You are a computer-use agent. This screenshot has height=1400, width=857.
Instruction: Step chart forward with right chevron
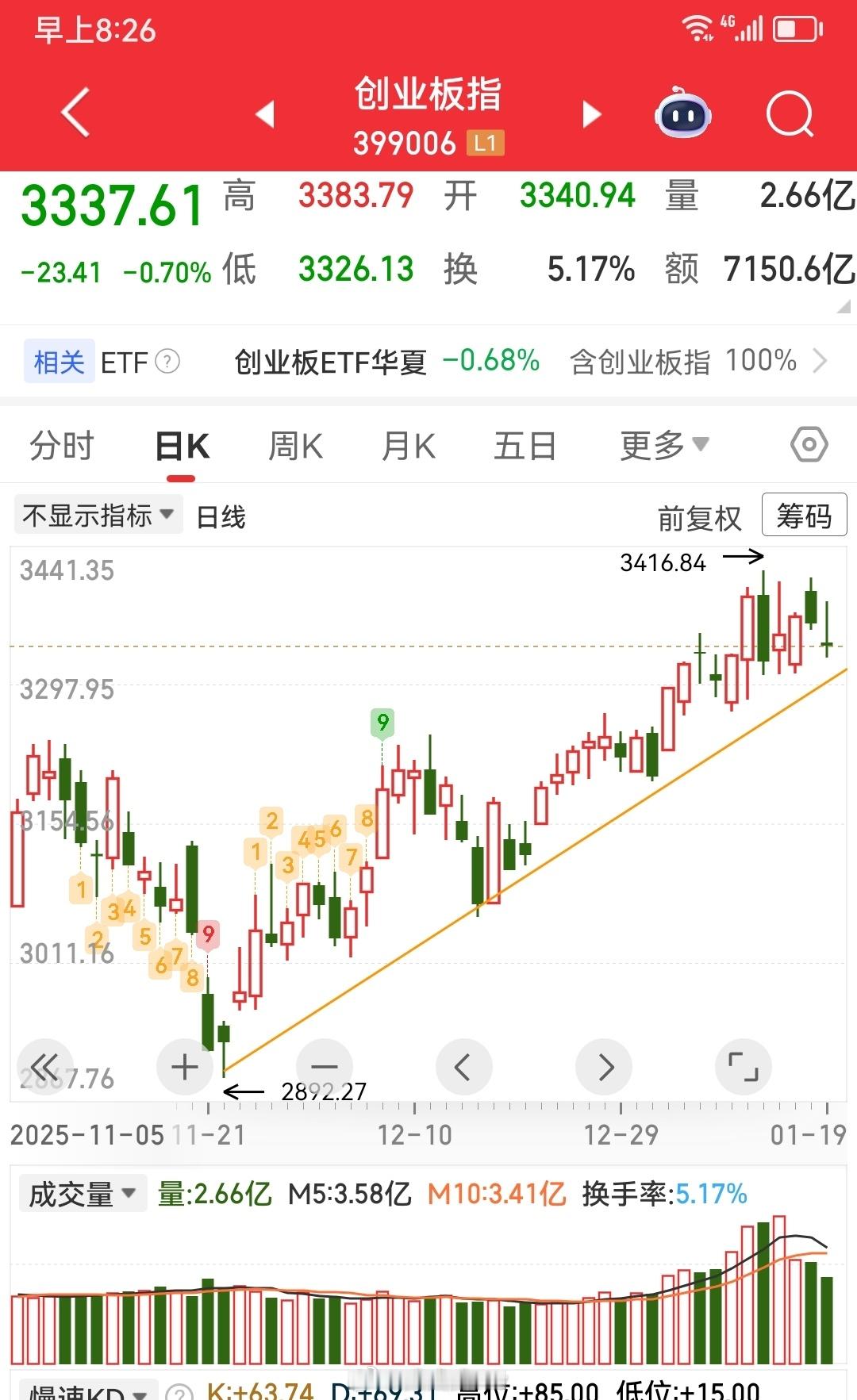604,1067
